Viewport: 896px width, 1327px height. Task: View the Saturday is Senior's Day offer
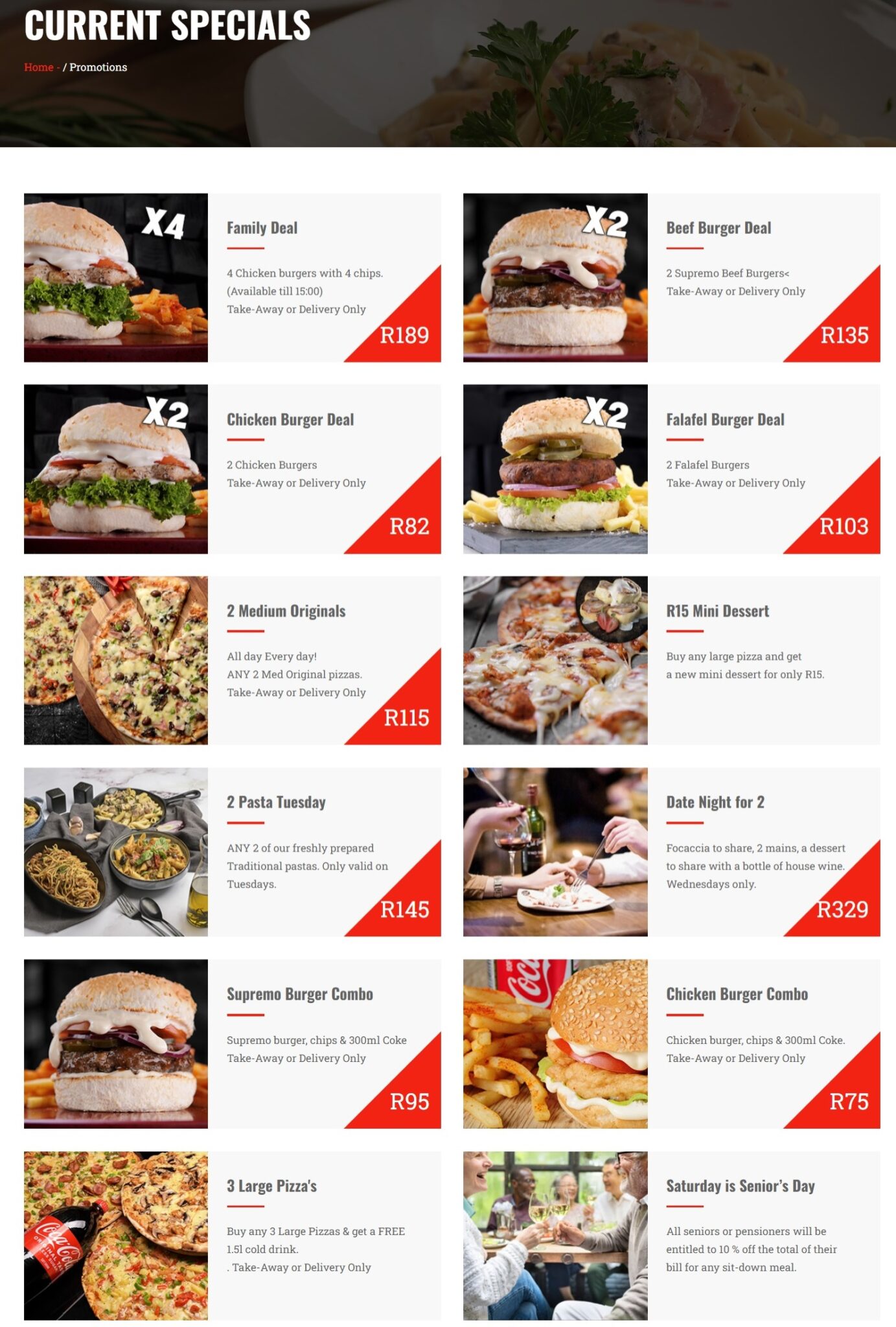tap(740, 1186)
